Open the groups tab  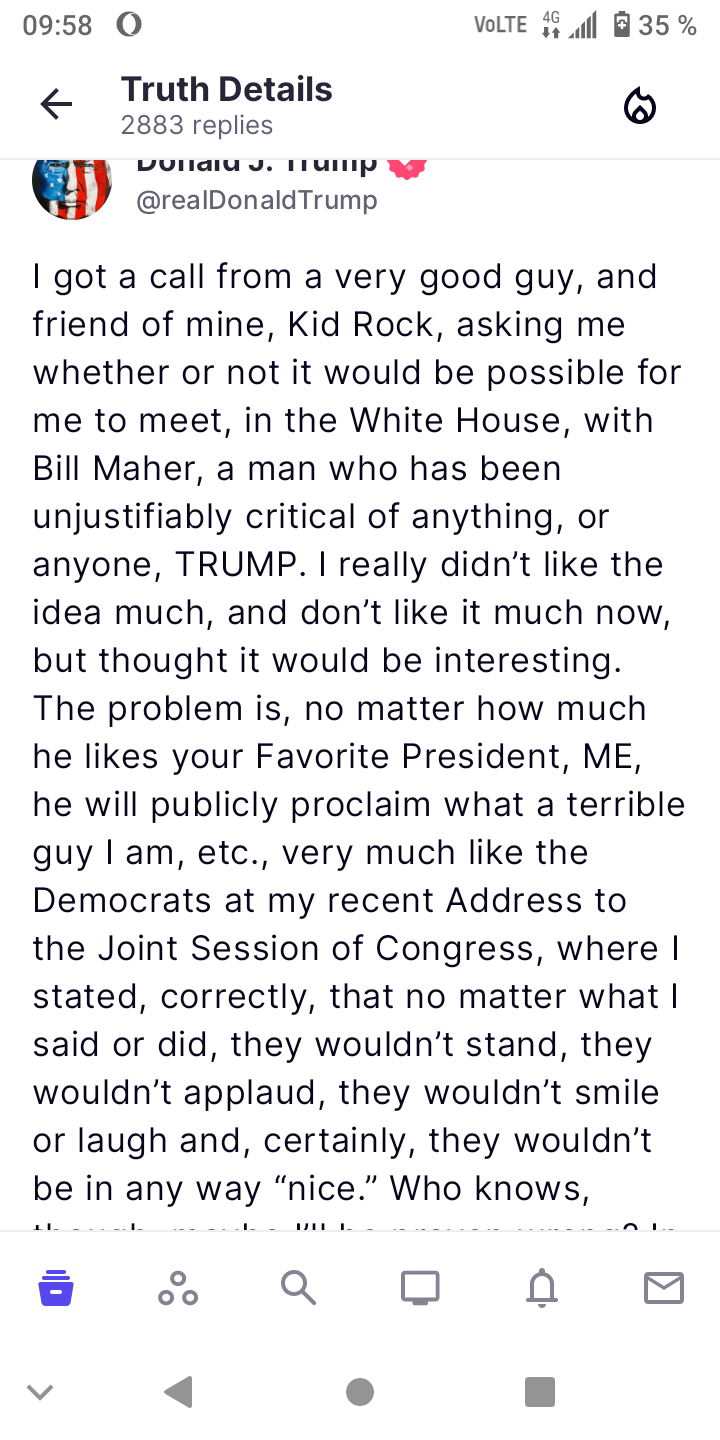178,1288
